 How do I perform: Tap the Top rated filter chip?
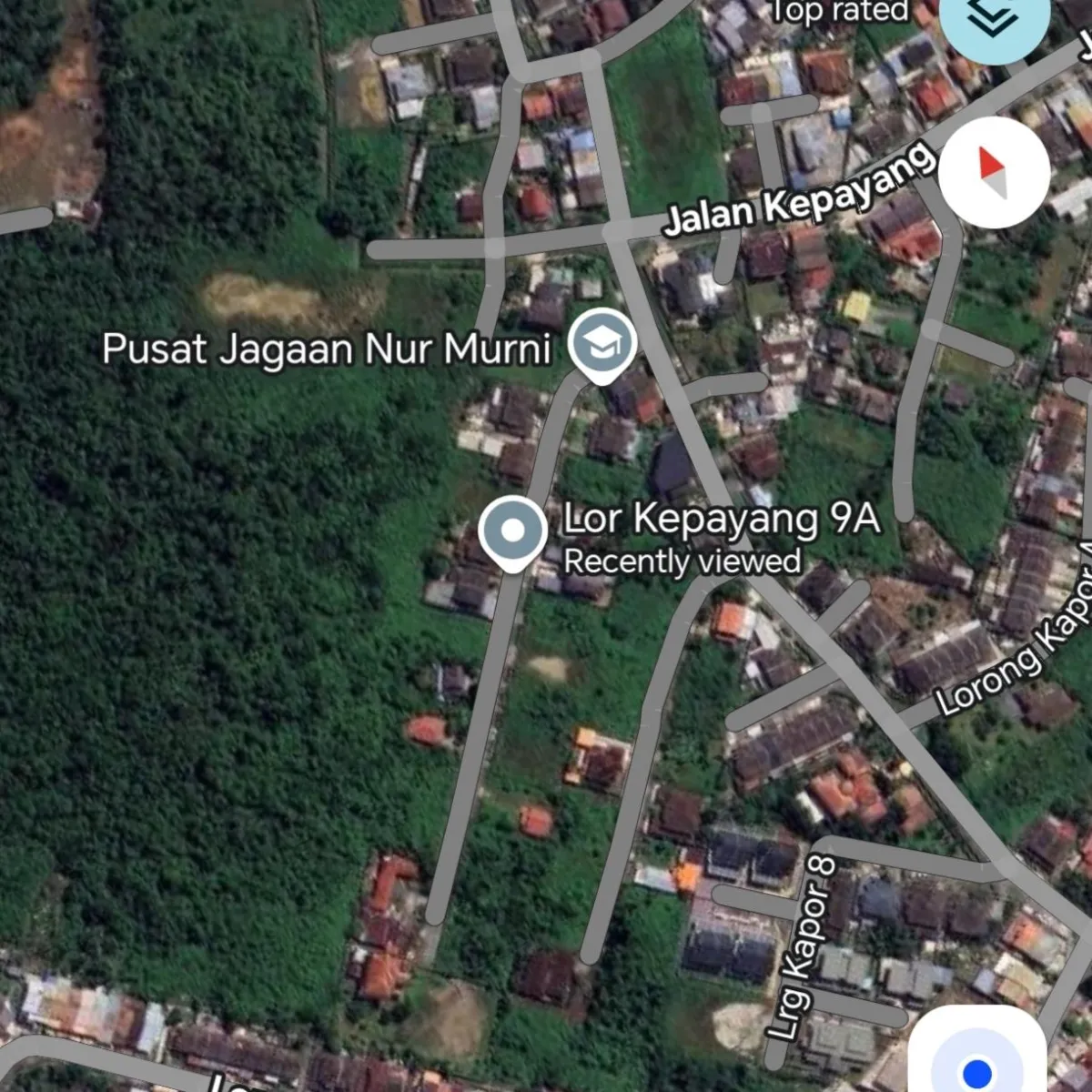tap(839, 11)
